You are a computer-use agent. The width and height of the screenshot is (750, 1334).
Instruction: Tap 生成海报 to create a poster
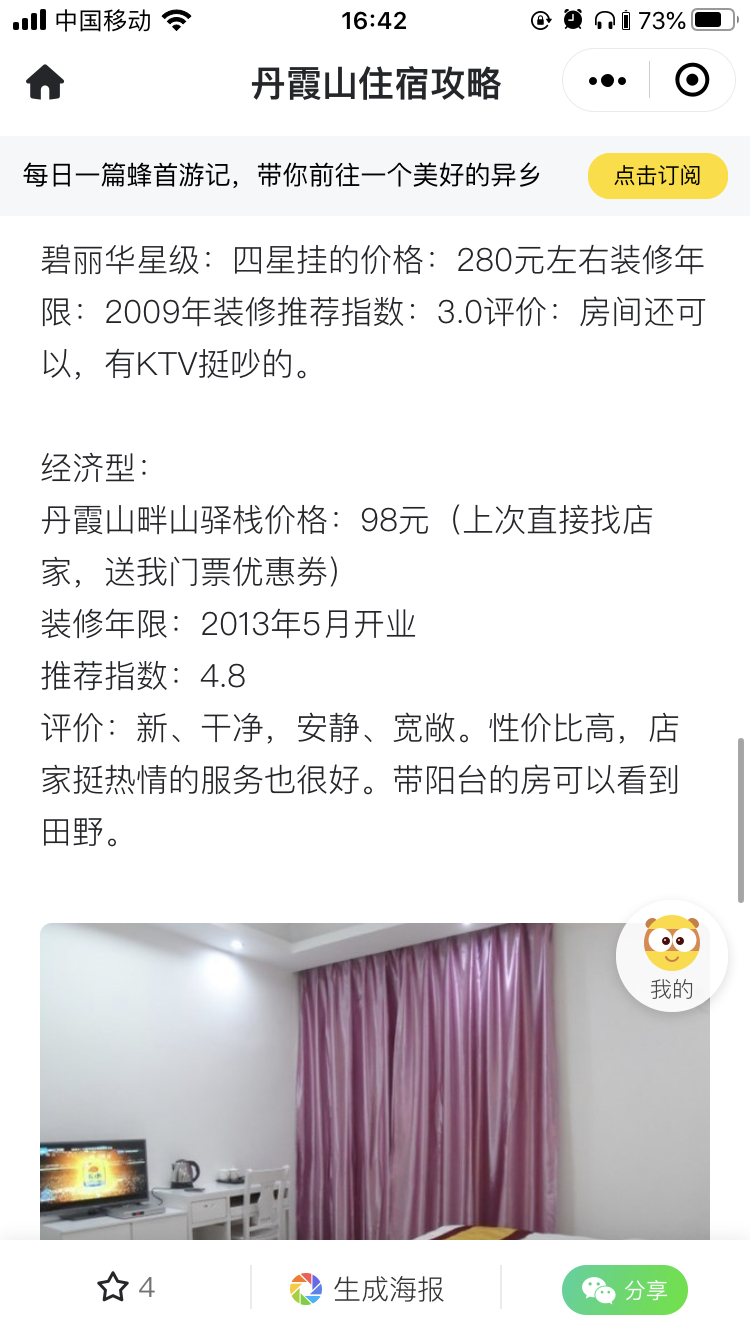[x=367, y=1289]
